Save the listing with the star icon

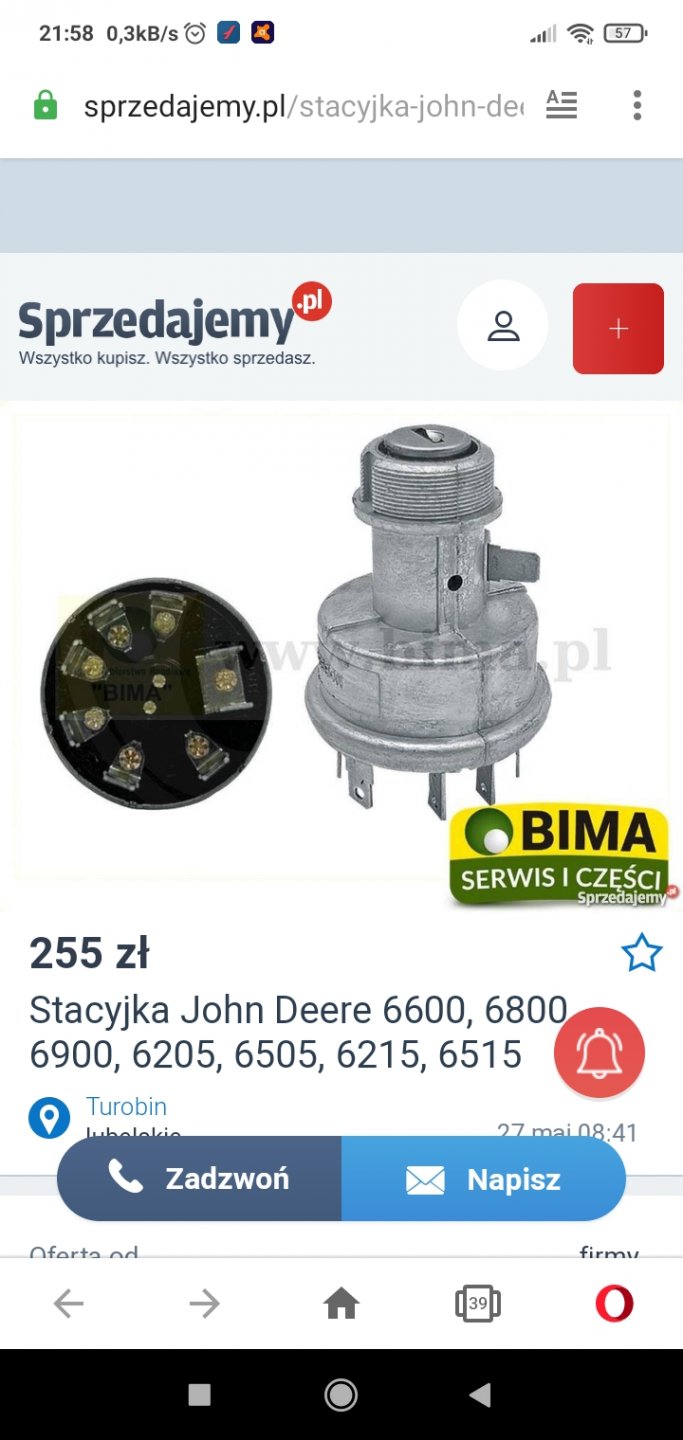pos(641,953)
